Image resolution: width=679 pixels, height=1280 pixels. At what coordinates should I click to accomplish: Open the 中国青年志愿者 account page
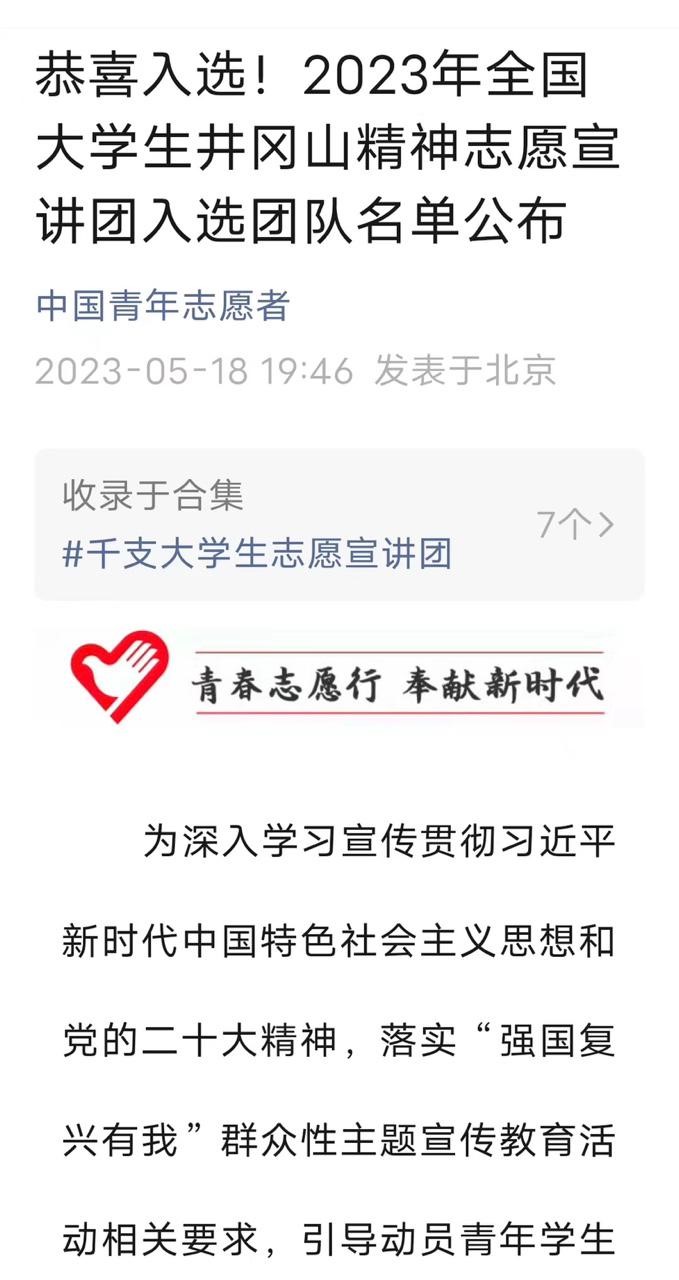163,306
